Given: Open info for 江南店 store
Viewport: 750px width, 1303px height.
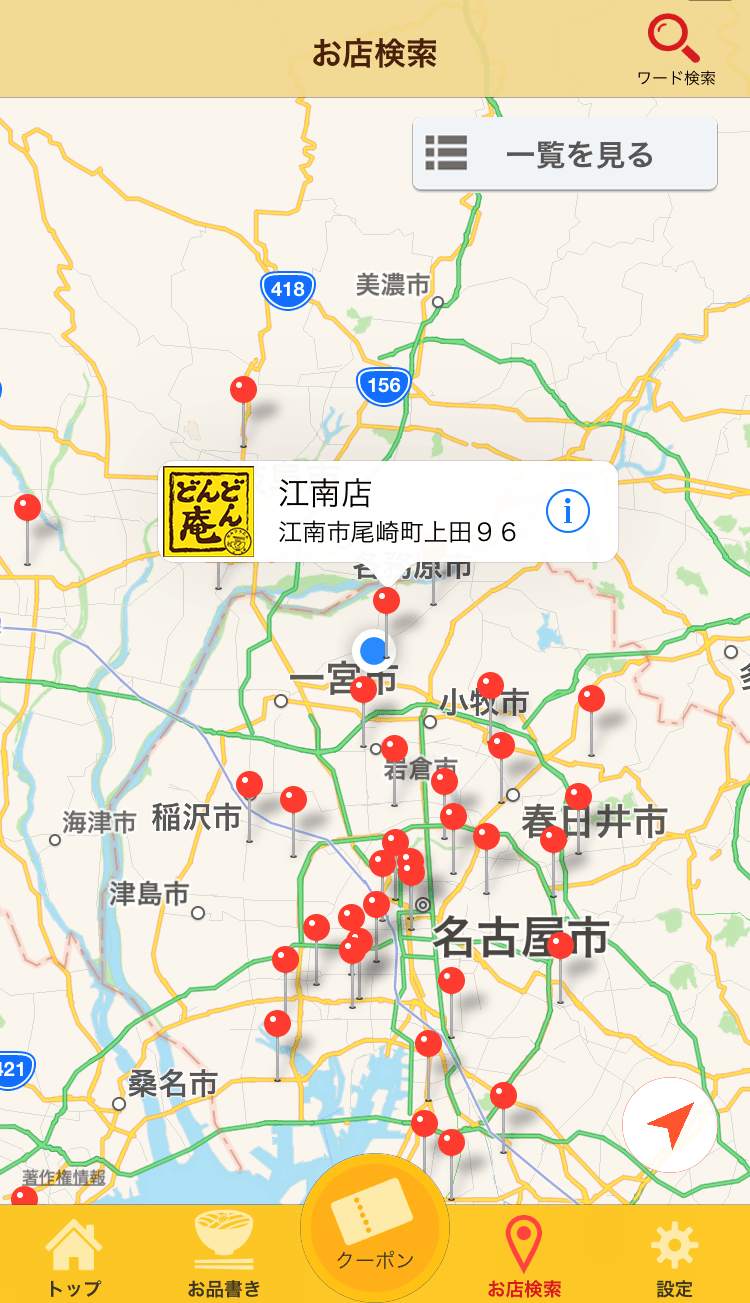Looking at the screenshot, I should click(567, 512).
